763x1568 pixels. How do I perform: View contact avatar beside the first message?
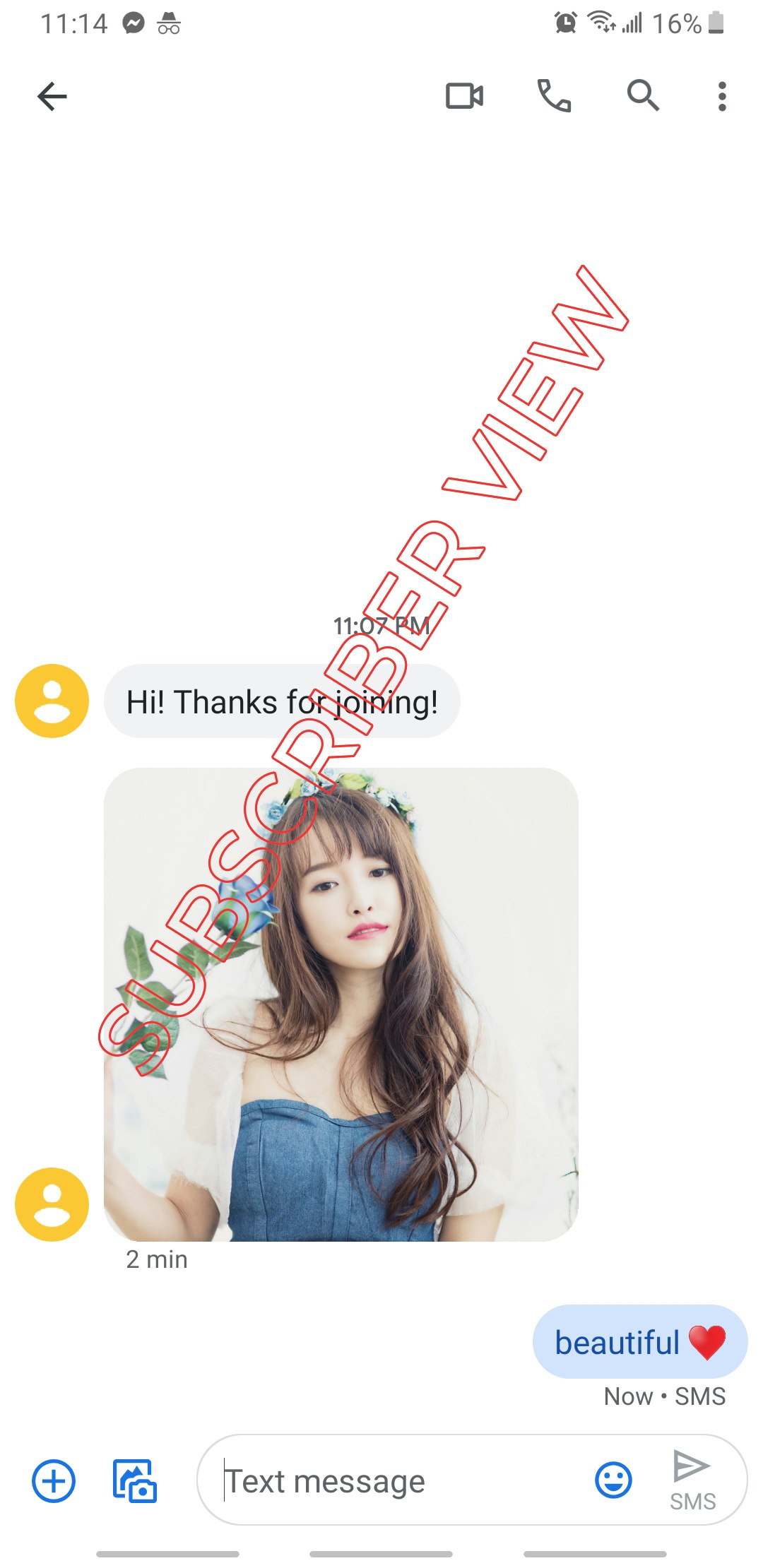pos(52,701)
